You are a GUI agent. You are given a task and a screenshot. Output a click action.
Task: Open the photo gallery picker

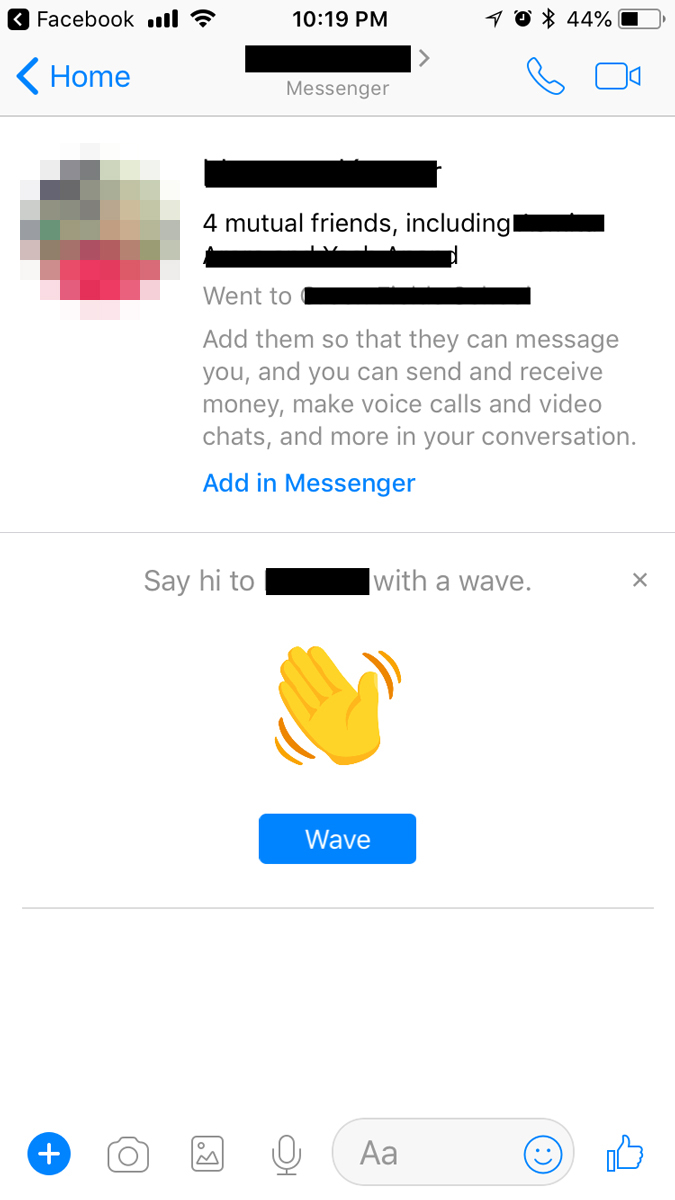tap(208, 1154)
